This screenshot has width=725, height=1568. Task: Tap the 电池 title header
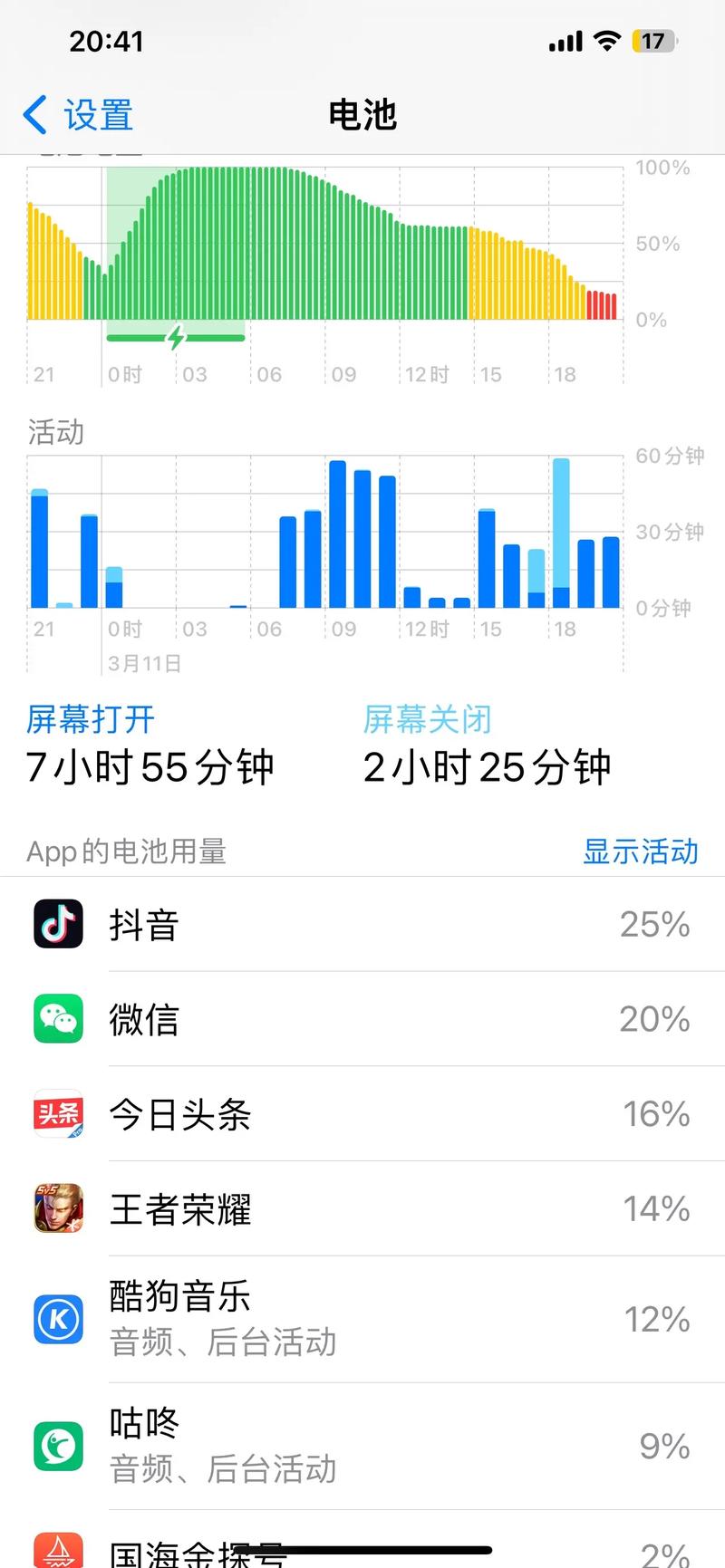point(362,115)
